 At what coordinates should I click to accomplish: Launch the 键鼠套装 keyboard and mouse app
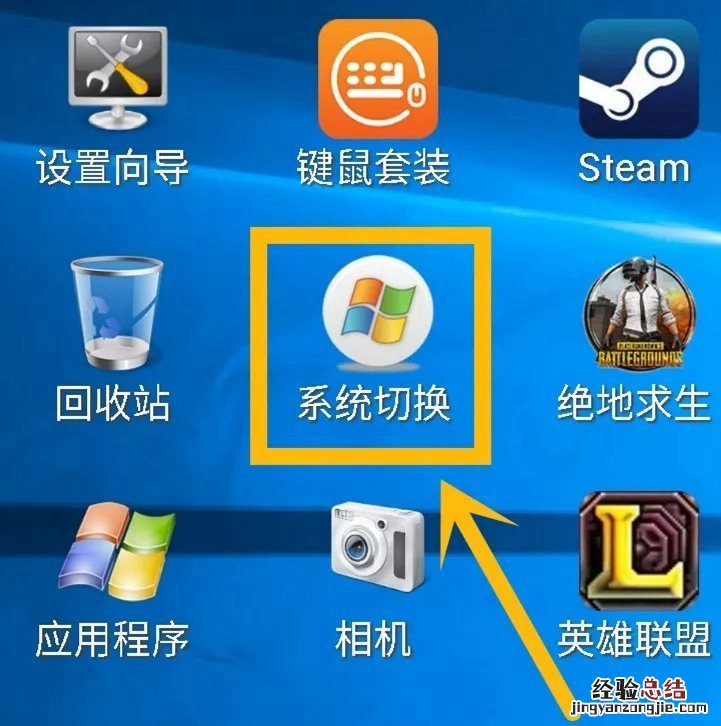(x=378, y=80)
